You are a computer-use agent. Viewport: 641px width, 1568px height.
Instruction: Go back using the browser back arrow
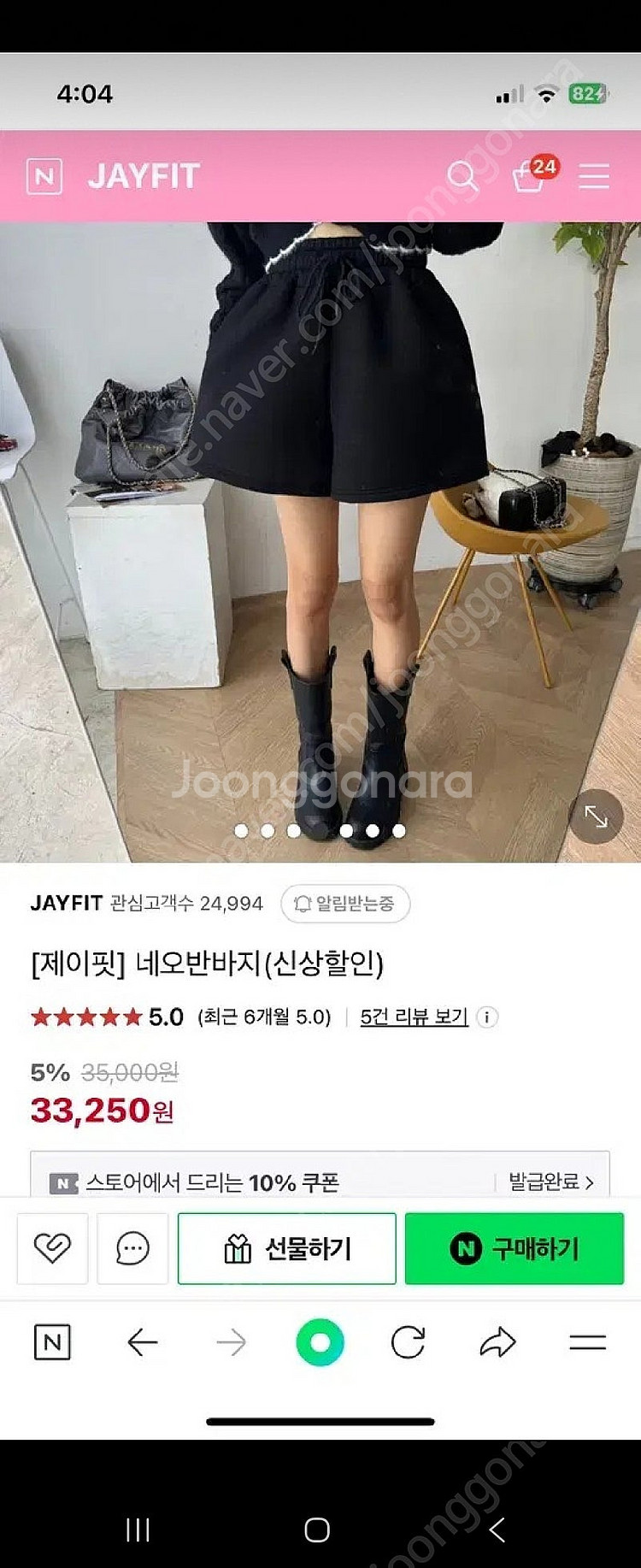pos(144,1342)
